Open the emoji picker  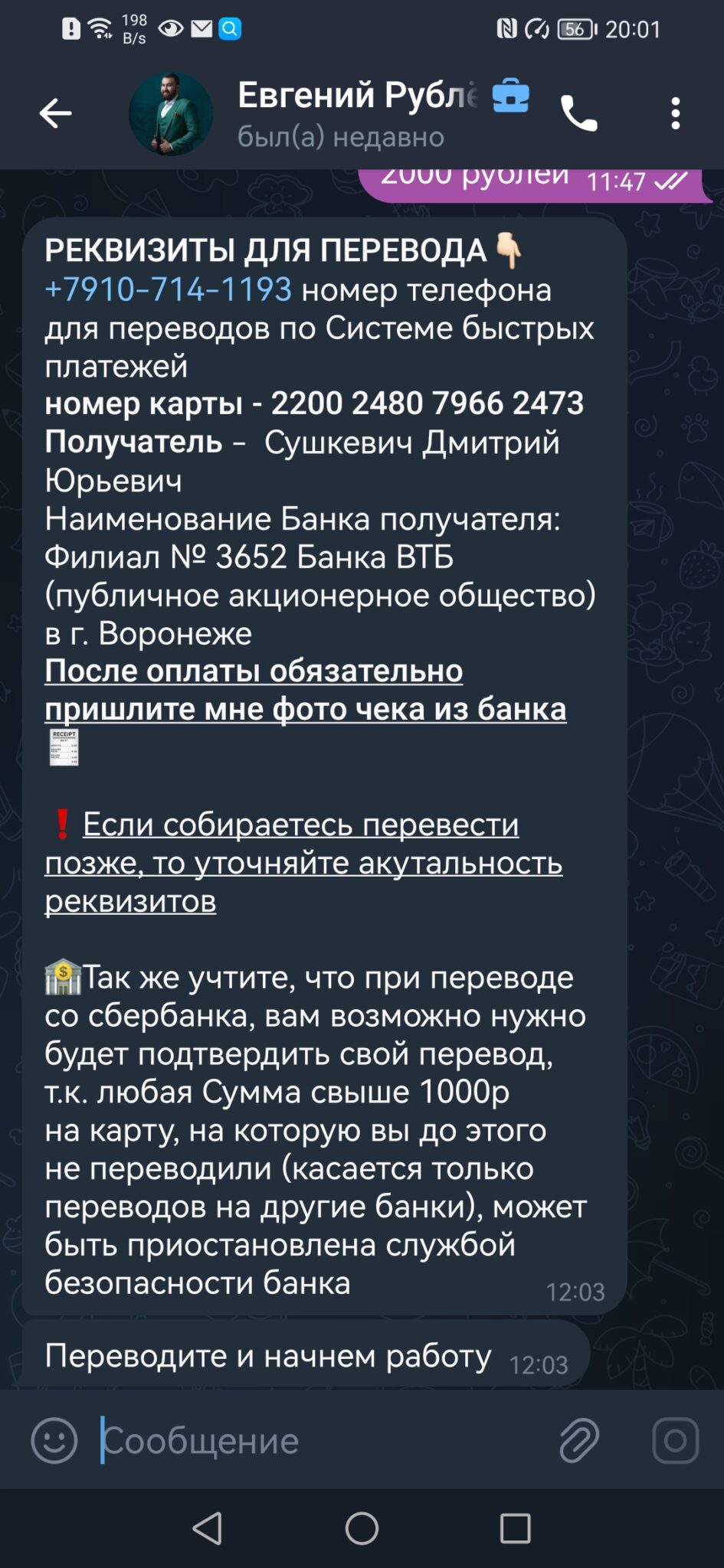click(x=54, y=1440)
